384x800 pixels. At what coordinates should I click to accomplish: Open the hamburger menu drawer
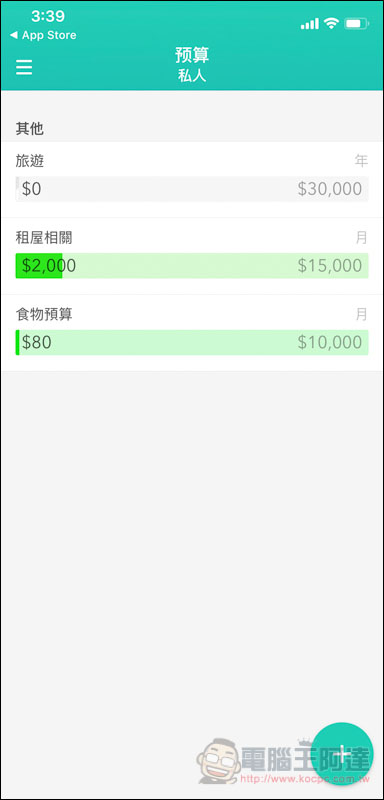[x=24, y=67]
